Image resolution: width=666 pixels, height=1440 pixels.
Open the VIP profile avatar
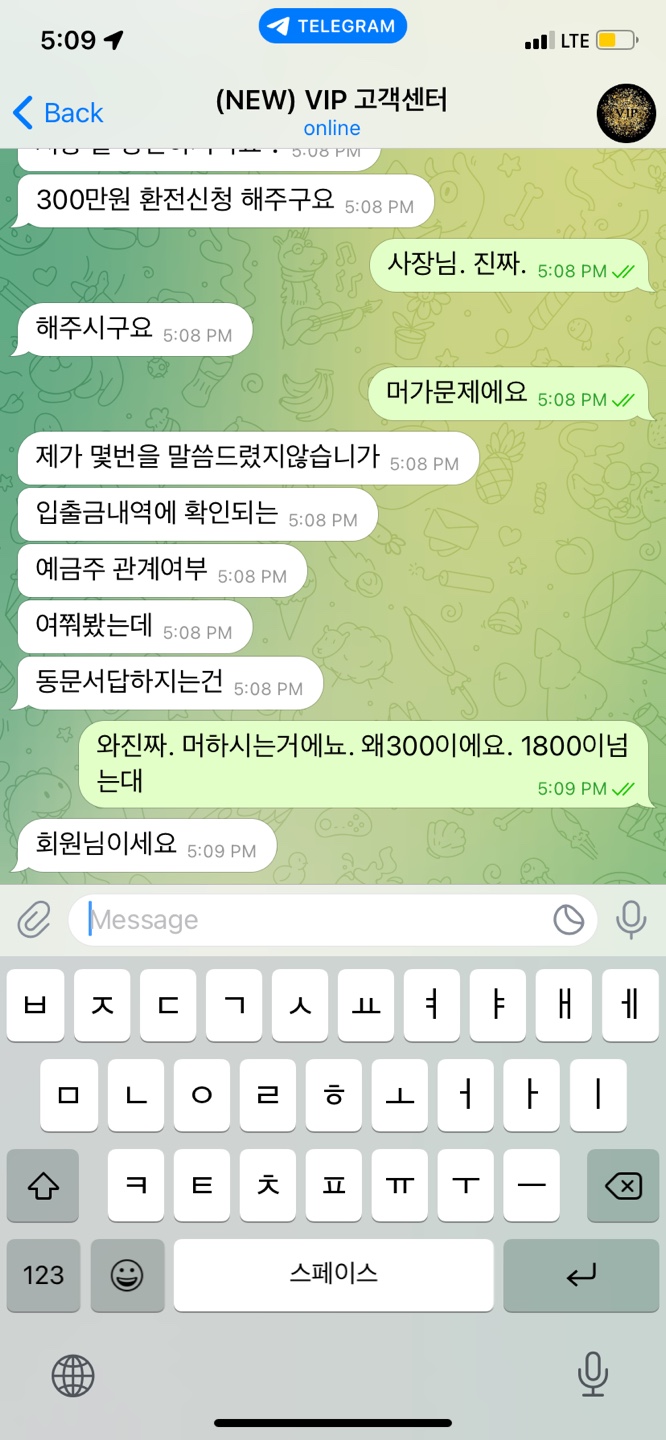pos(626,113)
